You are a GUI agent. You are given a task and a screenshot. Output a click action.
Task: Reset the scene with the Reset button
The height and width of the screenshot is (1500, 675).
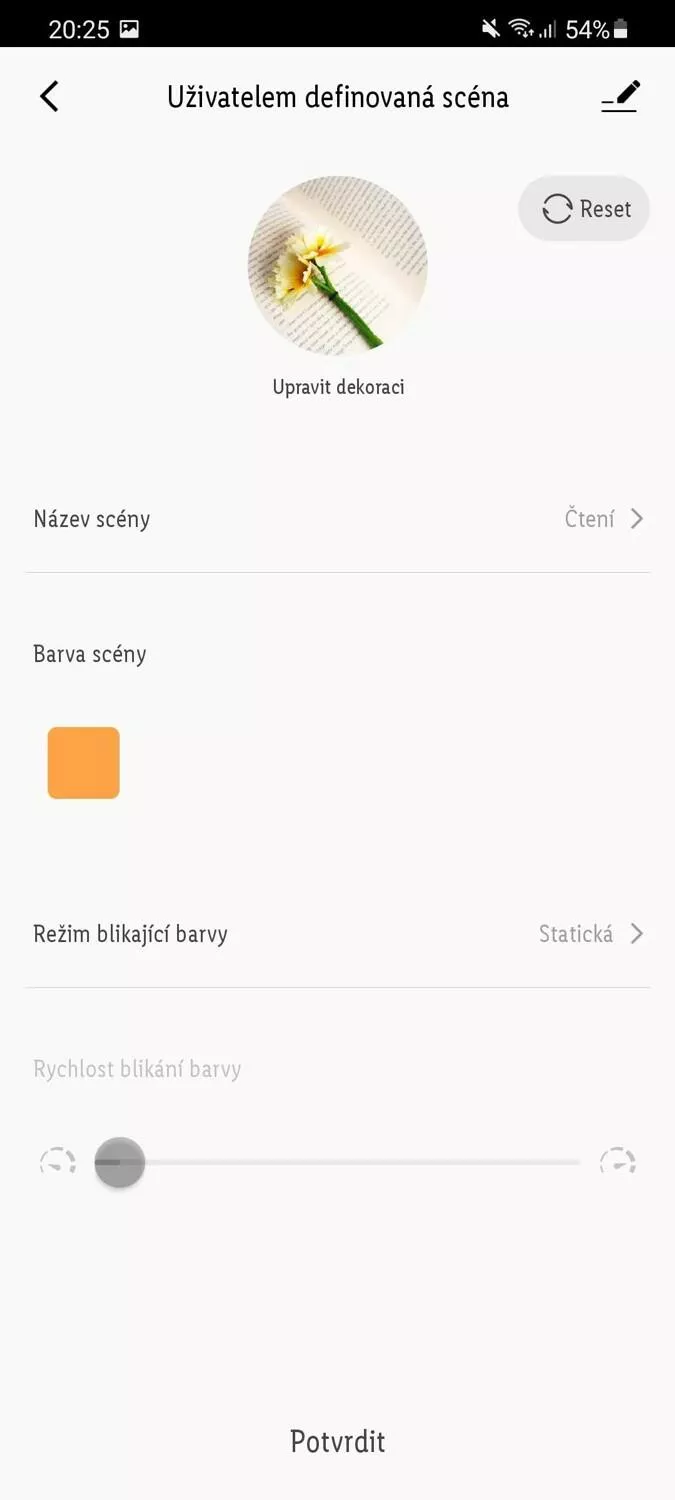click(x=584, y=209)
